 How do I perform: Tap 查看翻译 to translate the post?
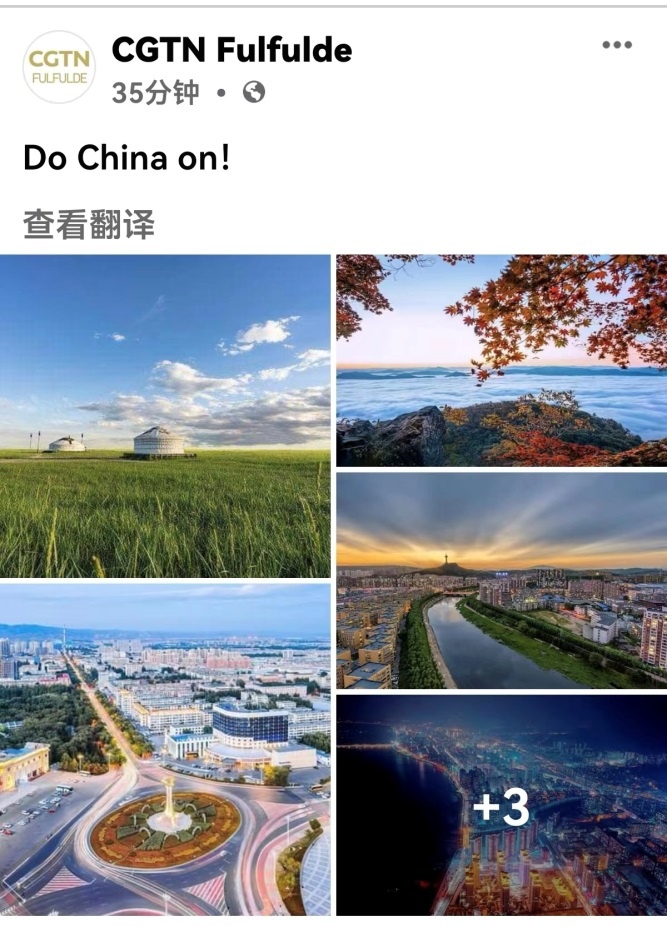[x=89, y=225]
